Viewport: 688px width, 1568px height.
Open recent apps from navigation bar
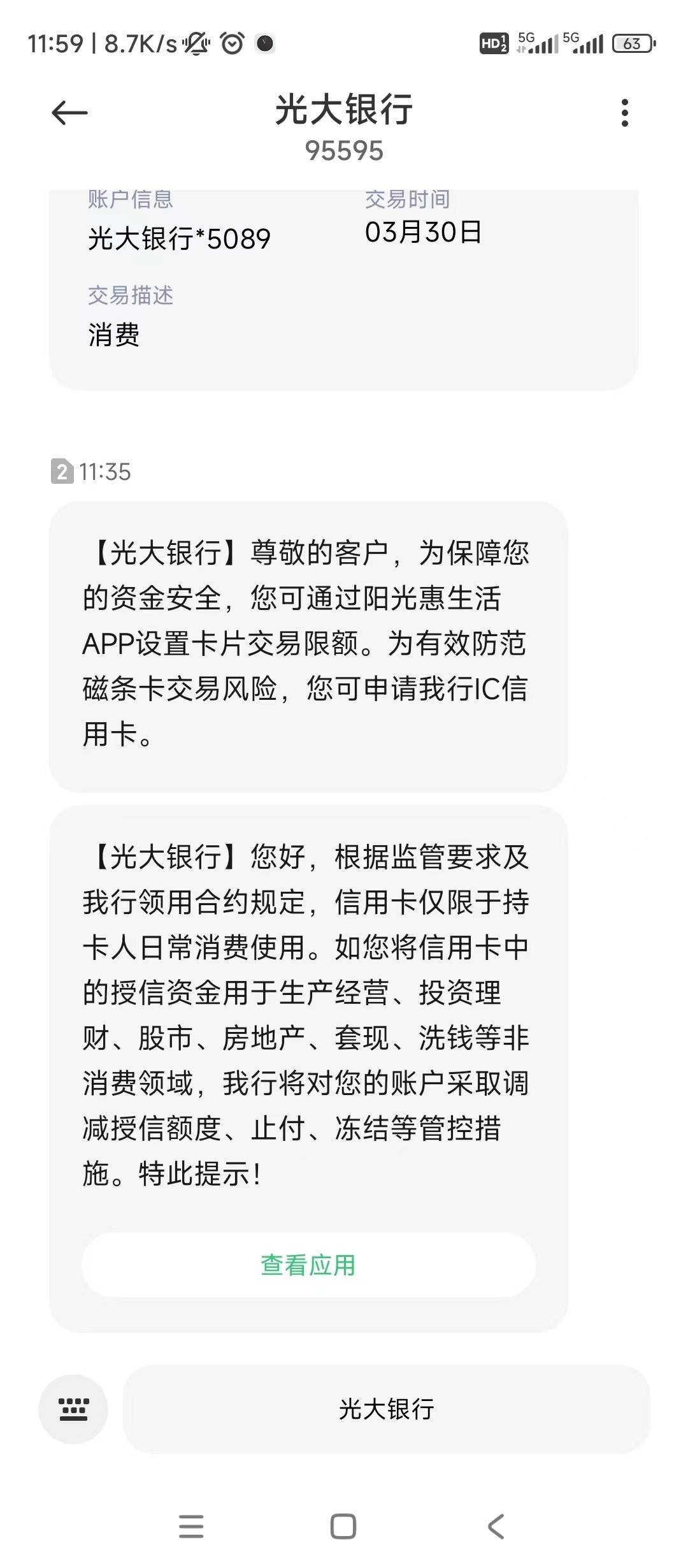(191, 1527)
